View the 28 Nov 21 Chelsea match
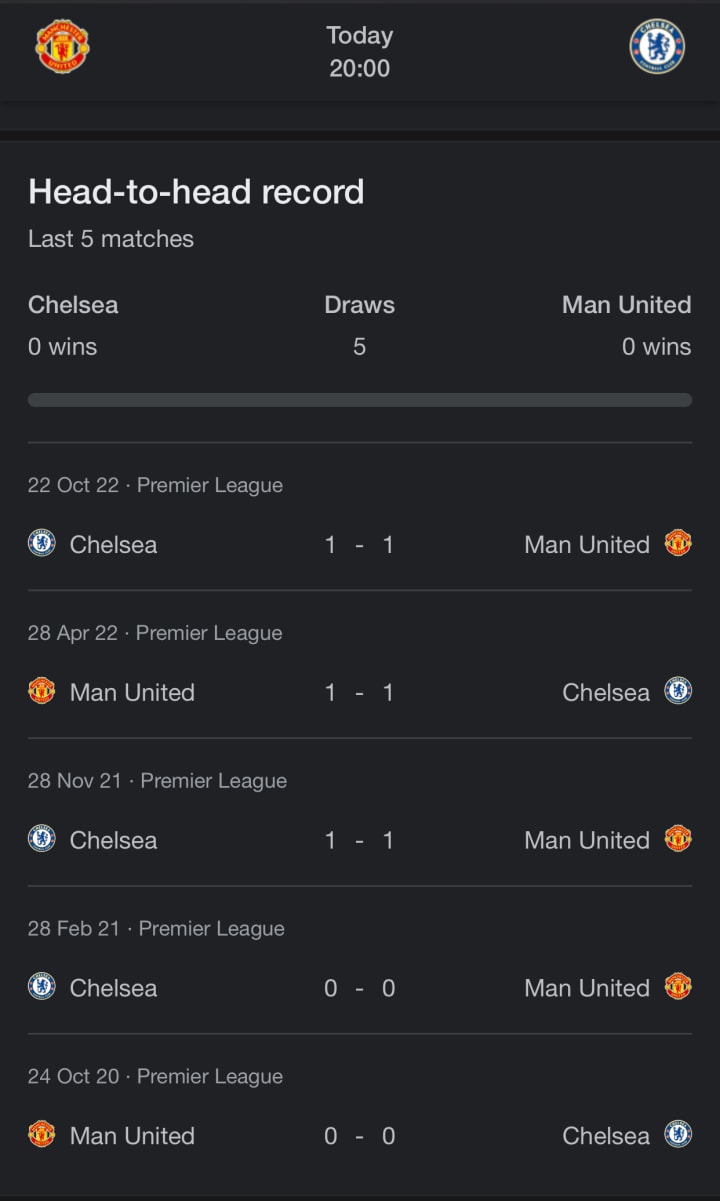 [x=360, y=813]
